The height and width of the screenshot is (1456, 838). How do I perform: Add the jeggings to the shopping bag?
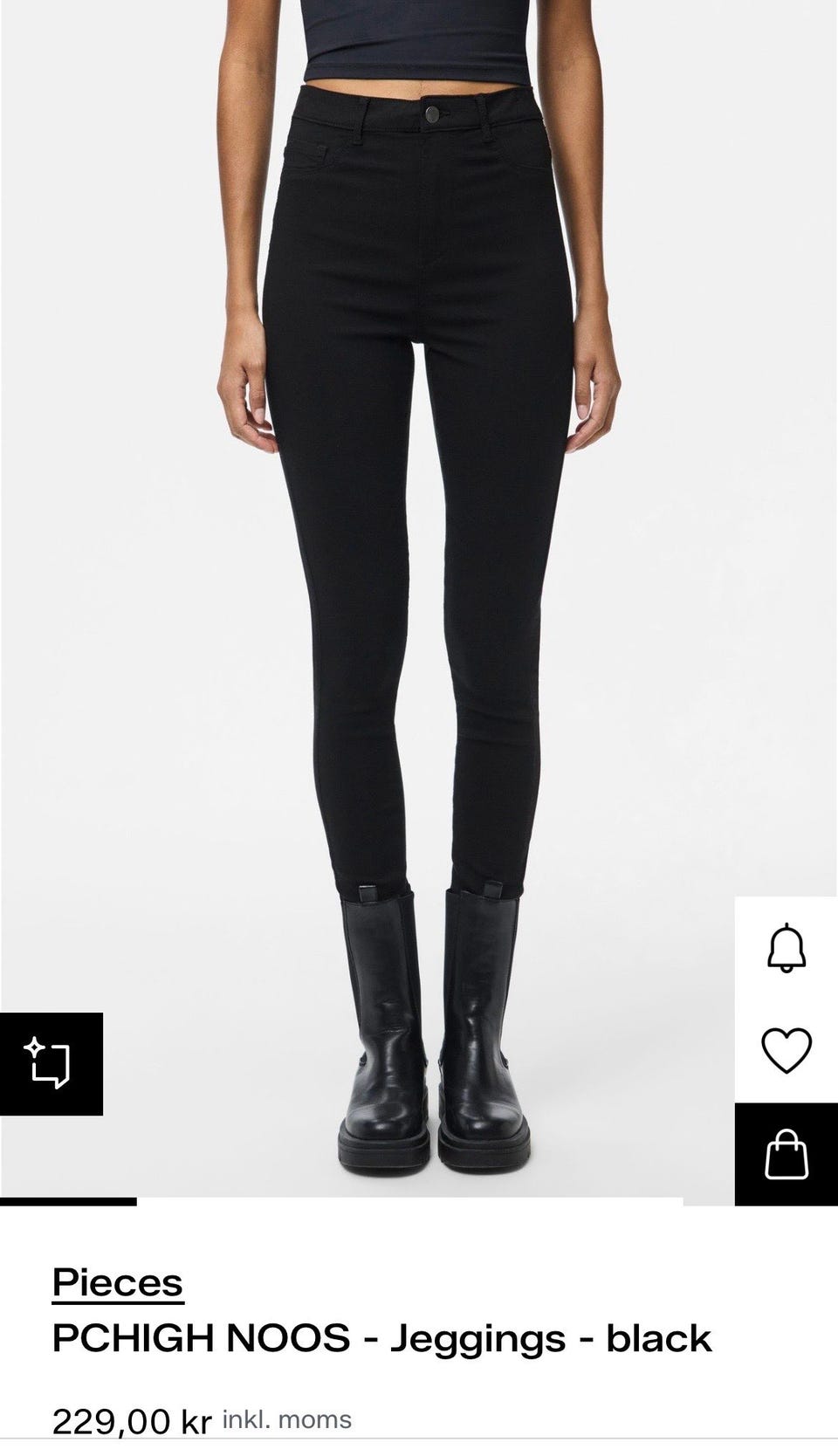pyautogui.click(x=786, y=1154)
